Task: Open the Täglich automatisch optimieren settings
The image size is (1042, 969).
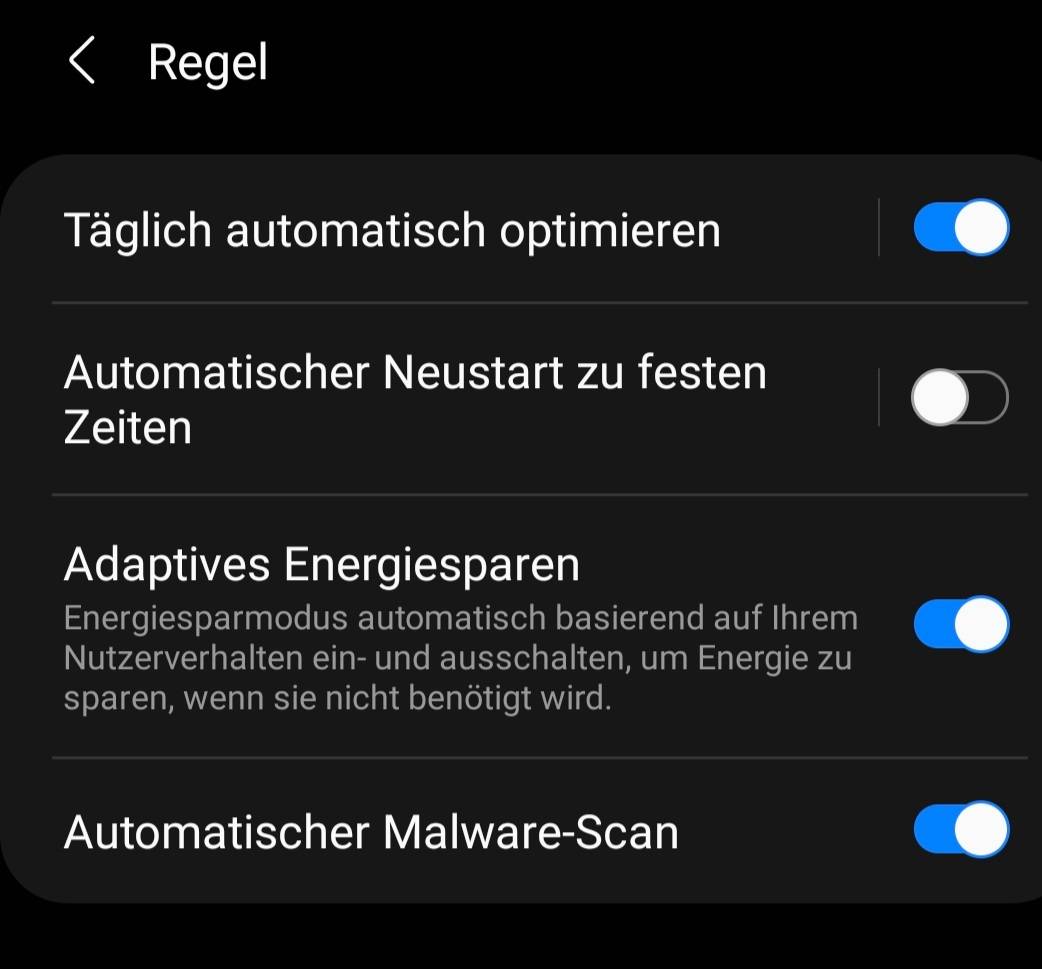Action: pos(392,230)
